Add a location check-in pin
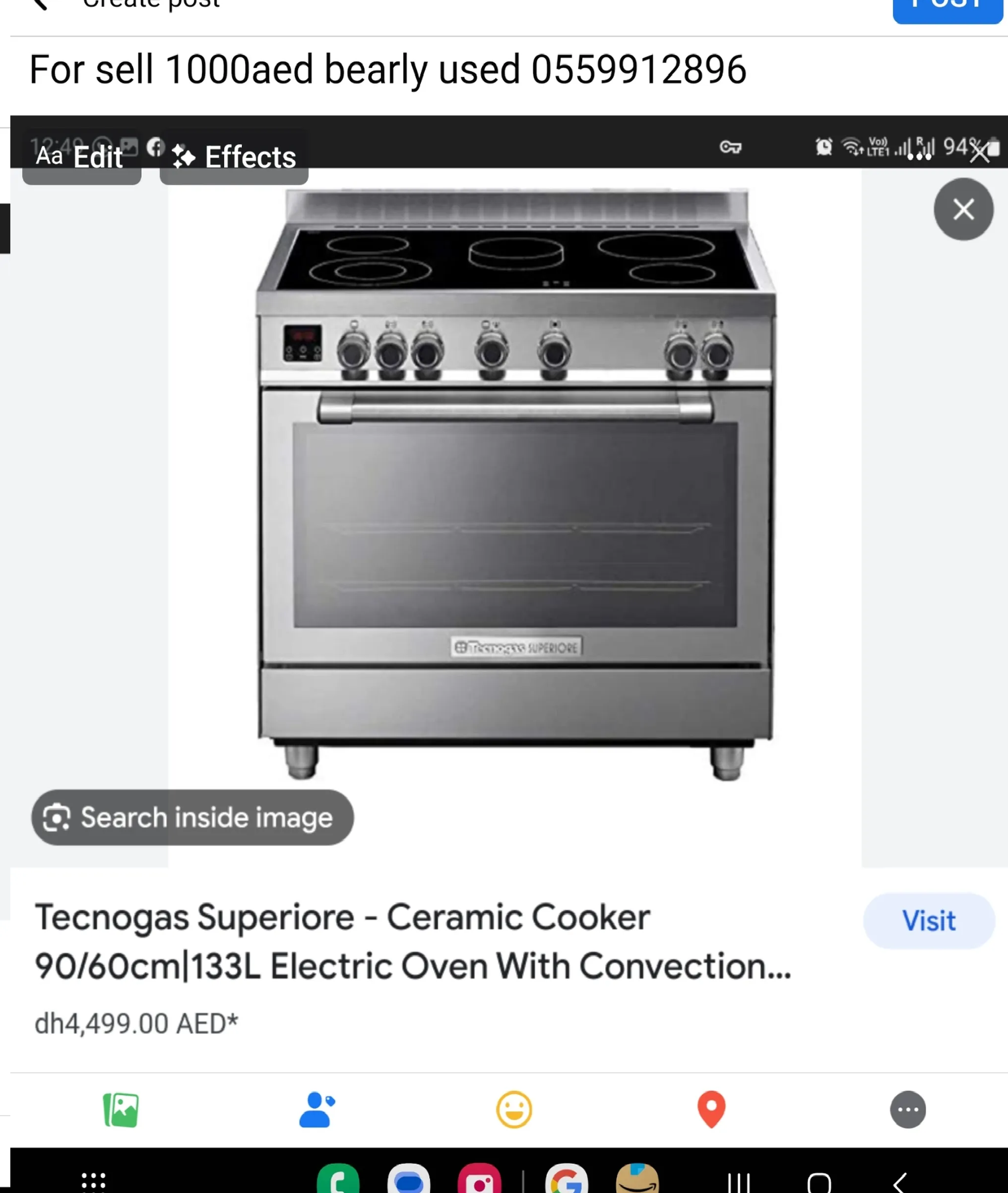1008x1193 pixels. [711, 1110]
